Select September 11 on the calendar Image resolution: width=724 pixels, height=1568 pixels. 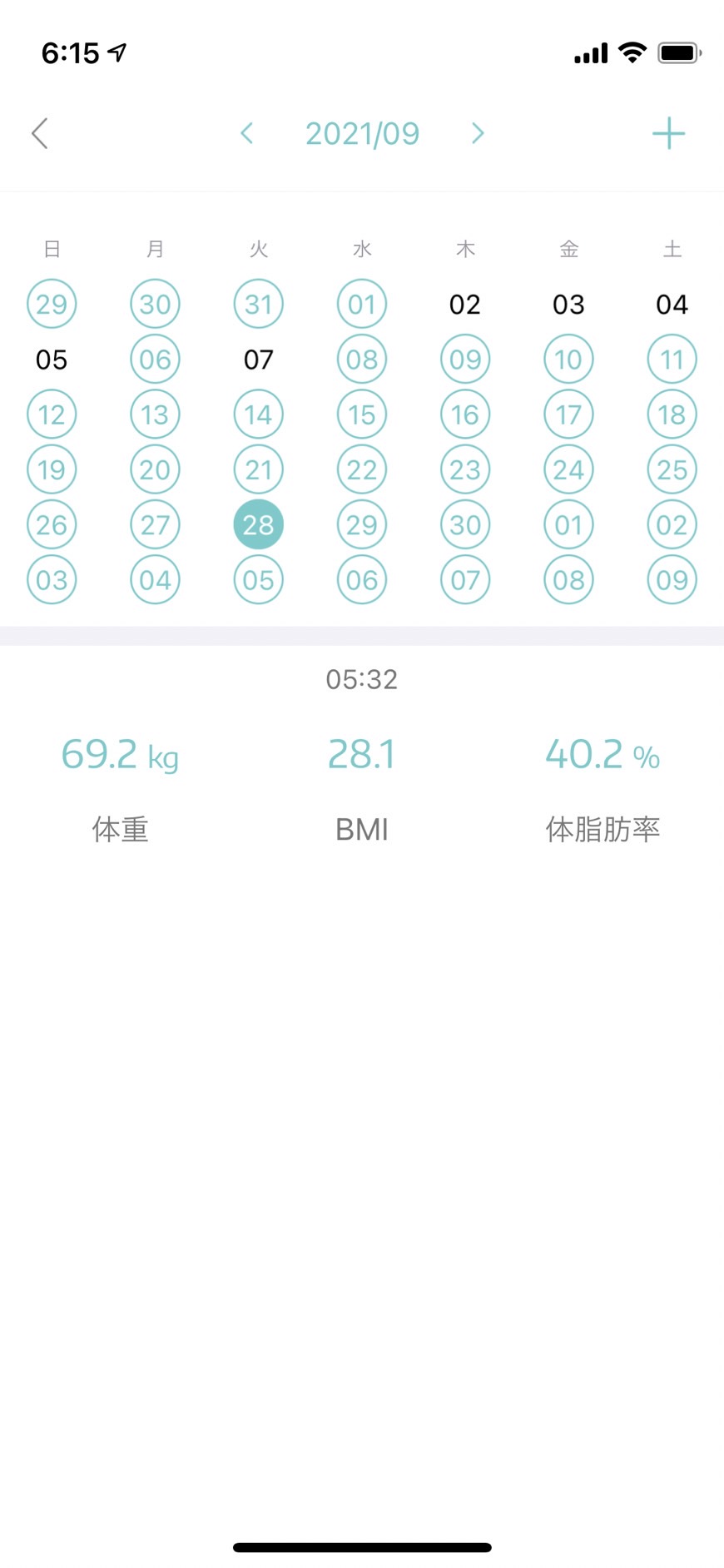672,360
